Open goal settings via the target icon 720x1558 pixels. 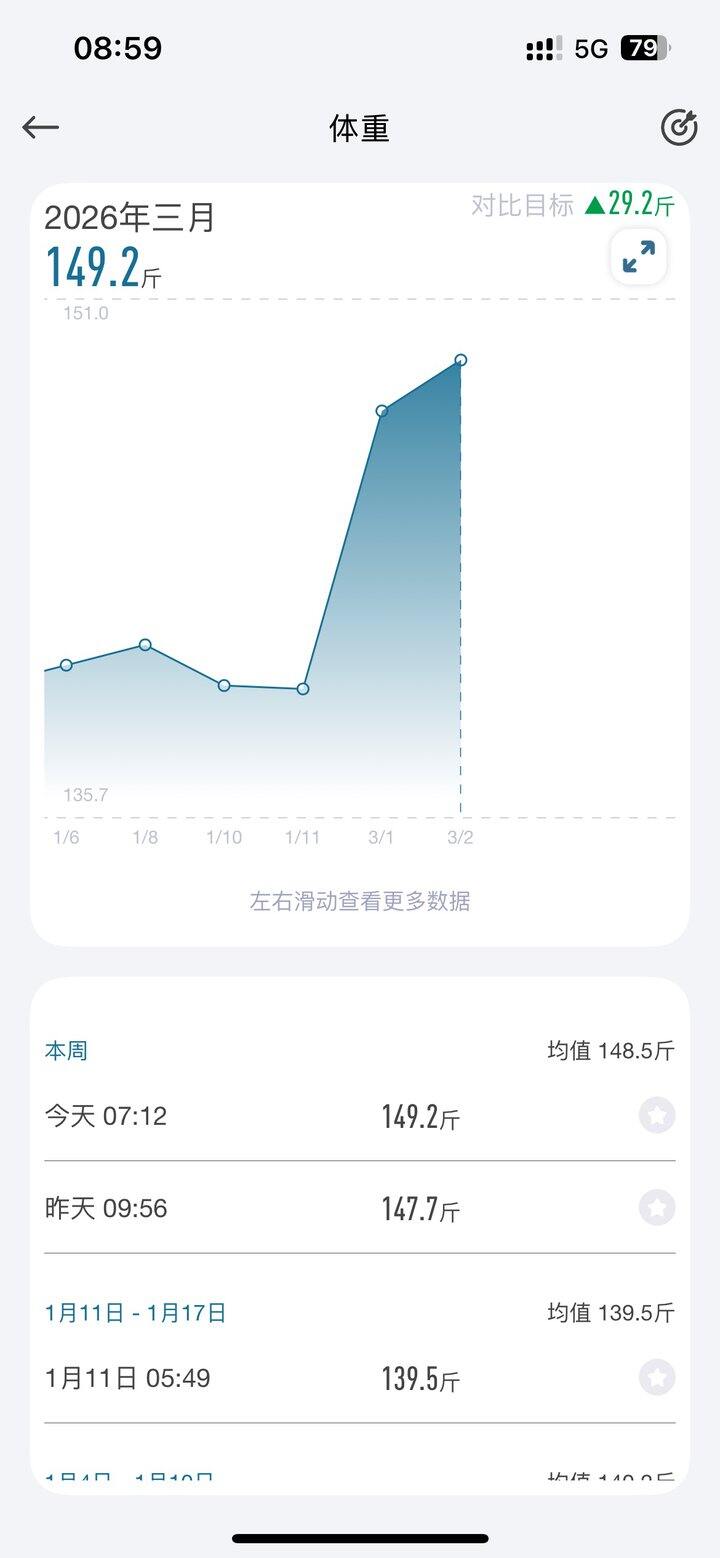(x=681, y=127)
